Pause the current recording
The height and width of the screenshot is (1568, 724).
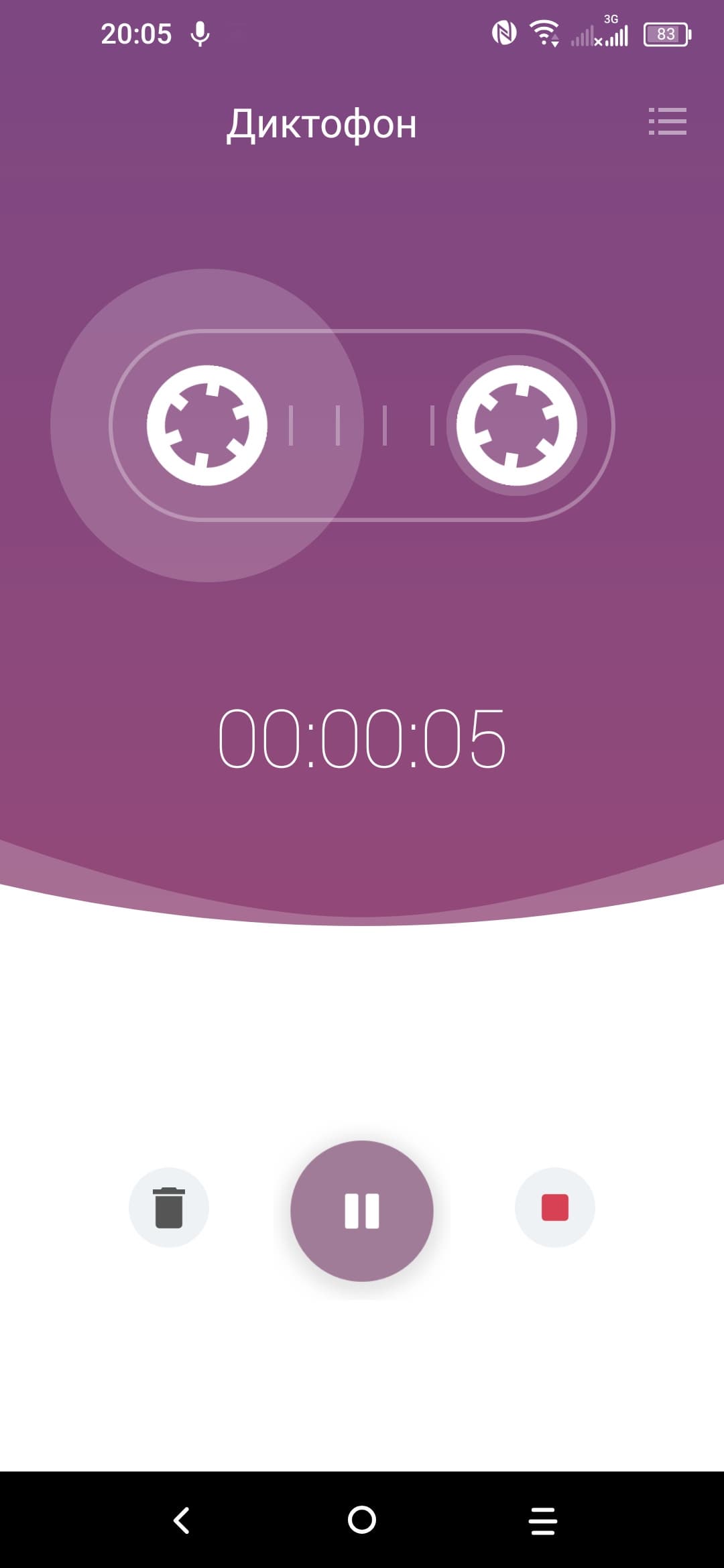[x=362, y=1211]
